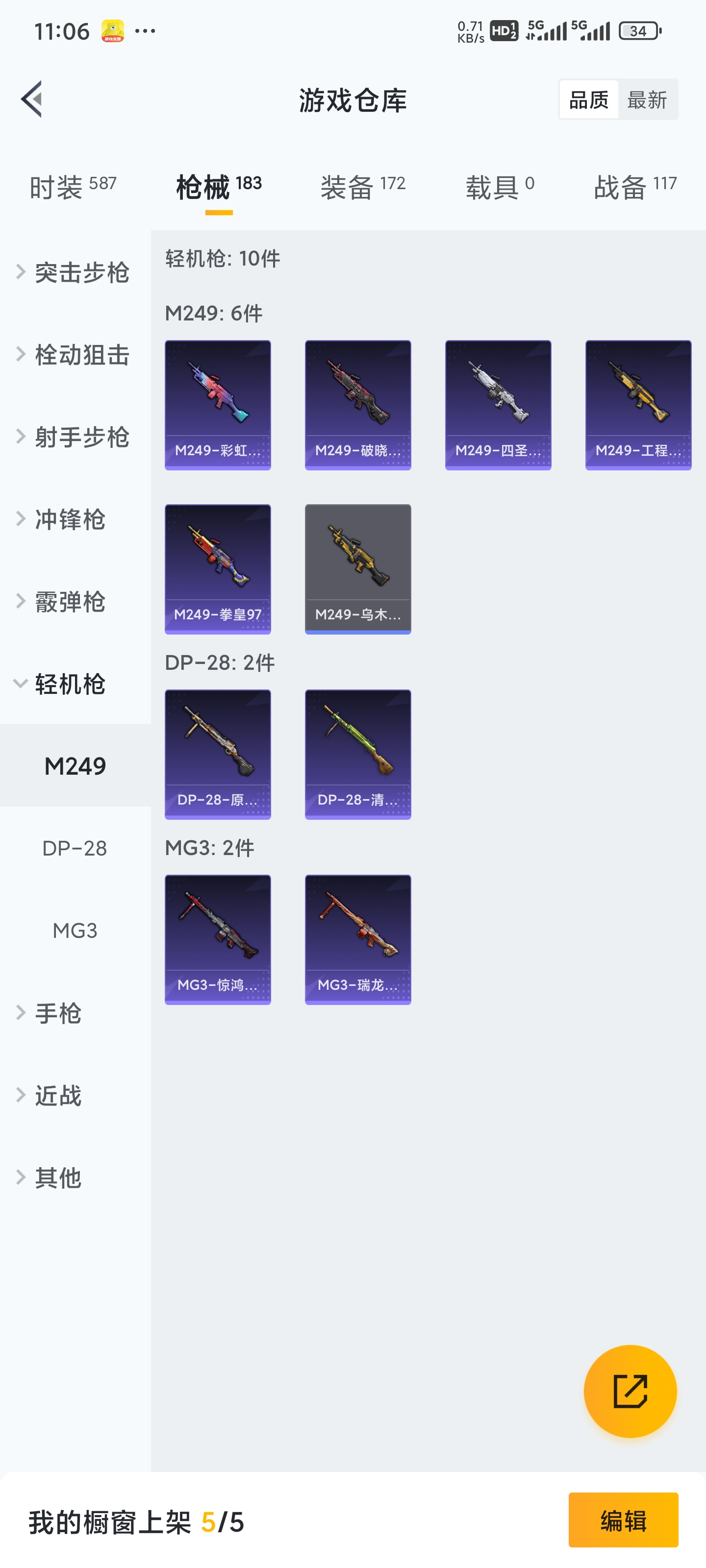Tap the 编辑 button

pos(623,1520)
